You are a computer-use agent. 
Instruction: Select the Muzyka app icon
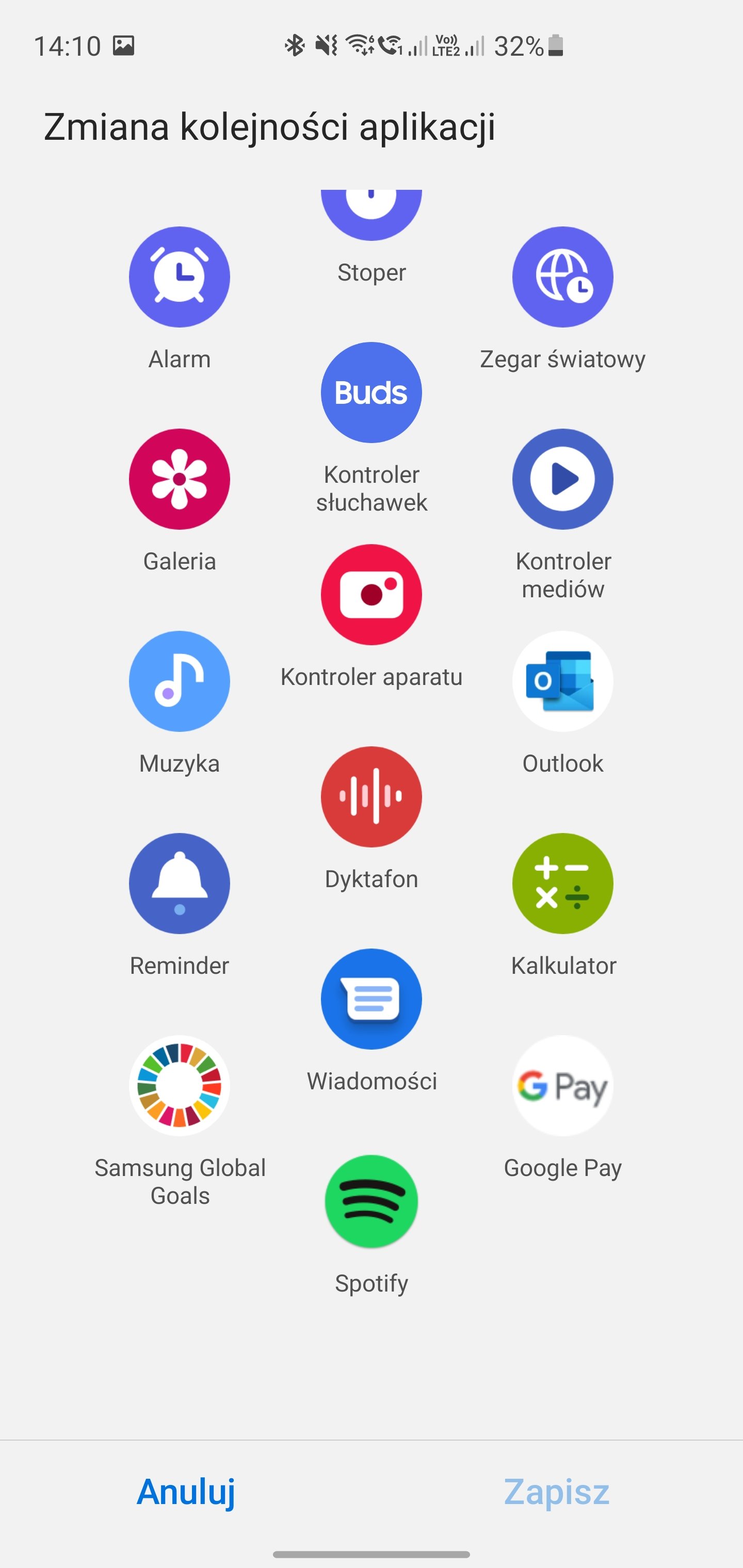click(x=180, y=681)
